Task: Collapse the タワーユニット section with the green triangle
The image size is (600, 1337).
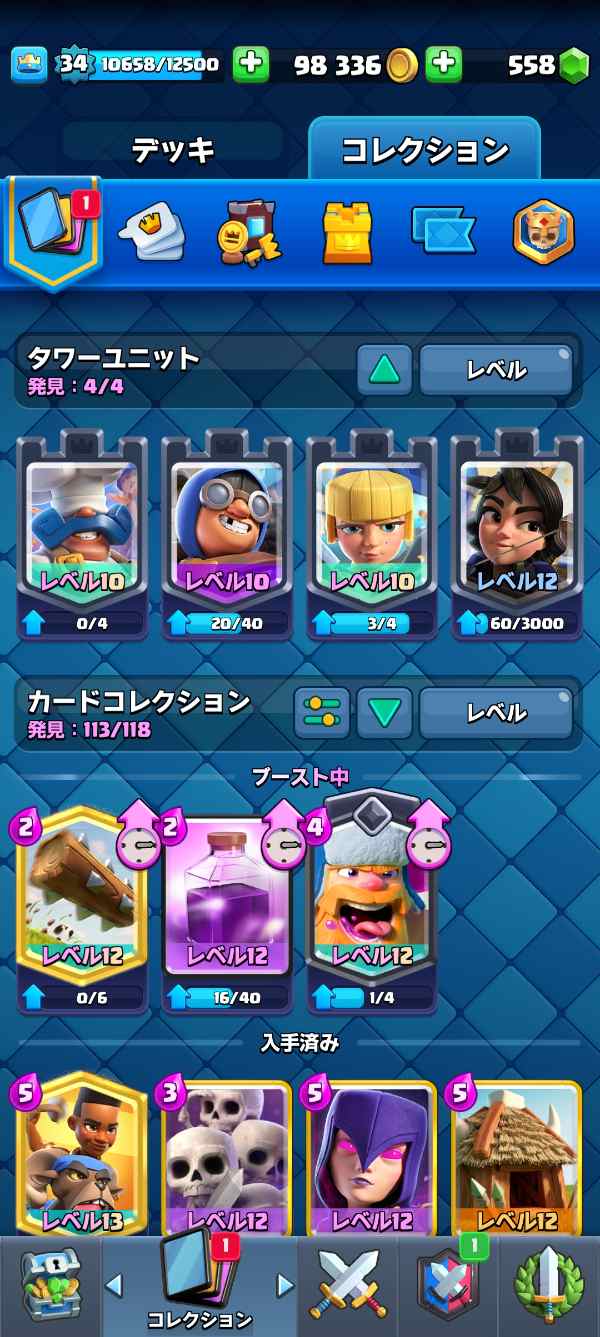Action: click(385, 370)
